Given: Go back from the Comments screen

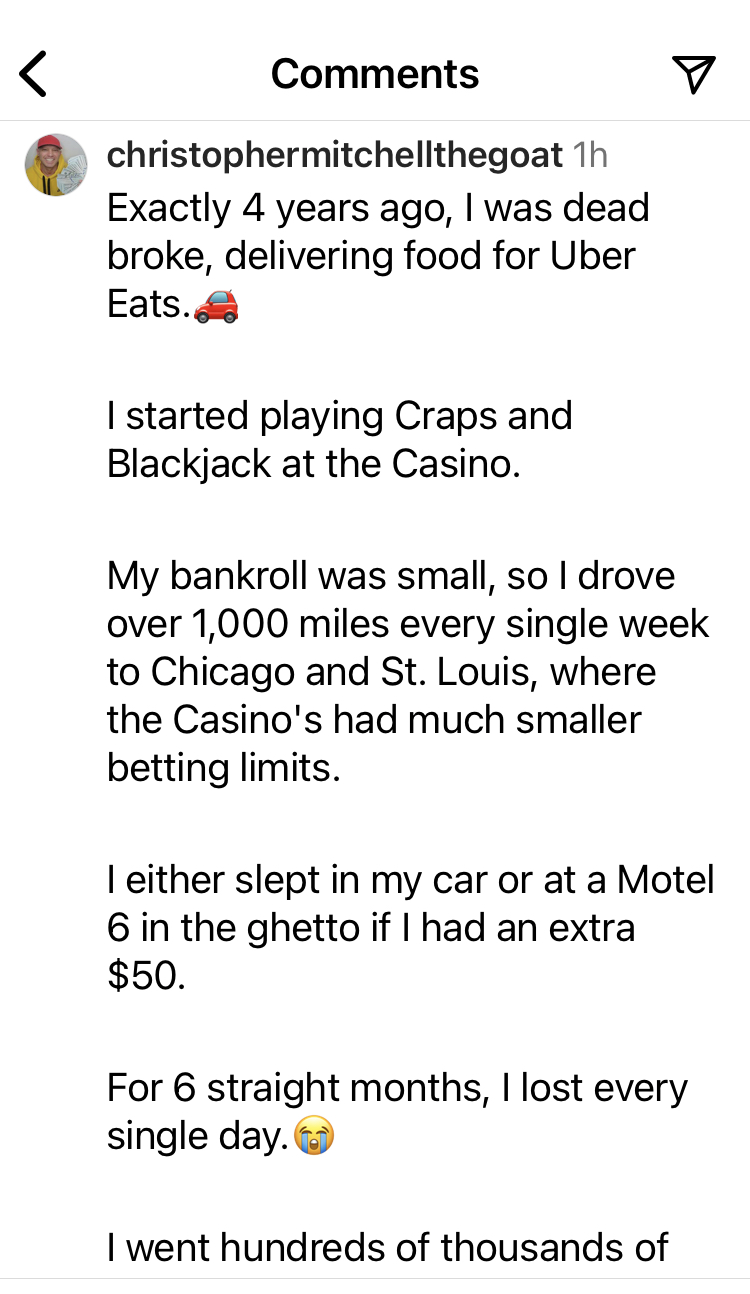Looking at the screenshot, I should [x=34, y=74].
